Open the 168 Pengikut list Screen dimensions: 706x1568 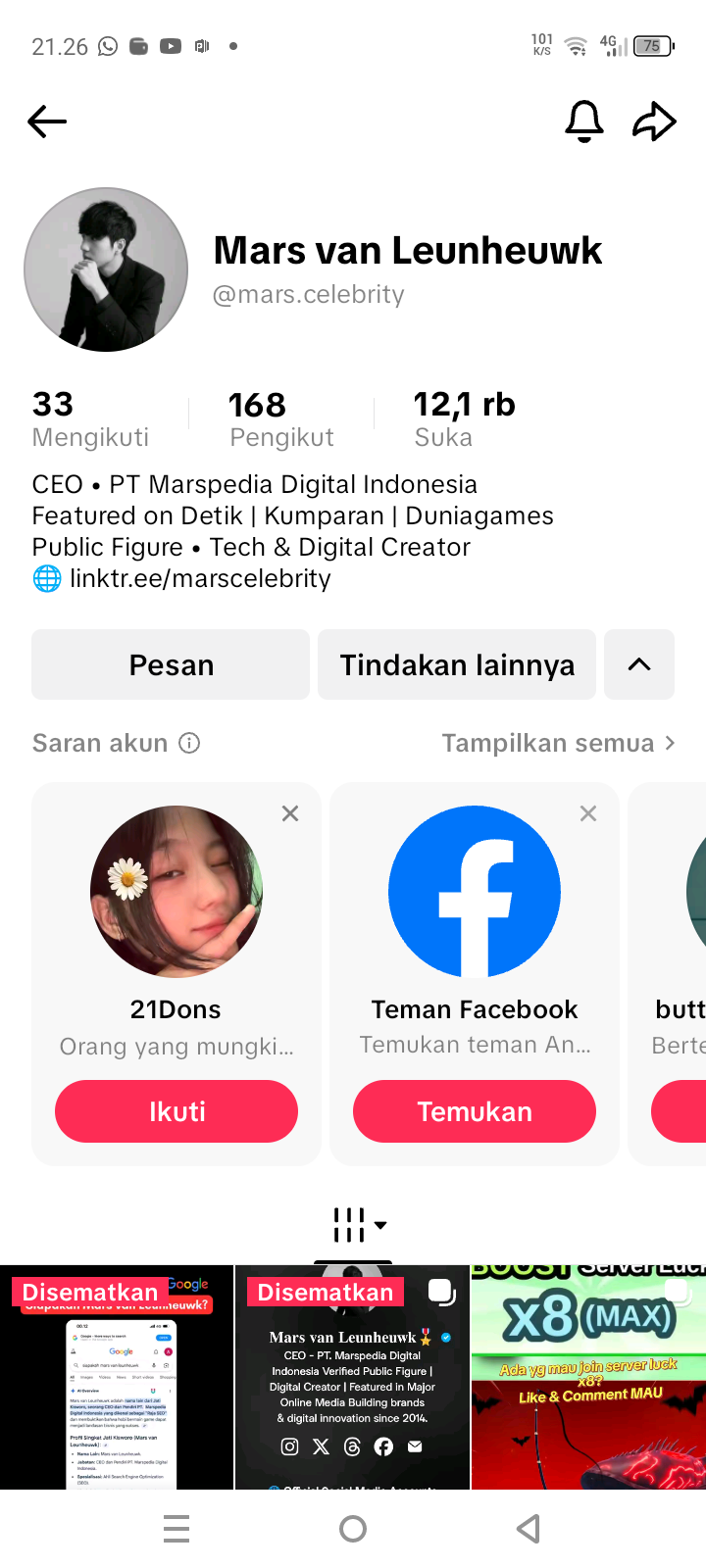pyautogui.click(x=281, y=418)
